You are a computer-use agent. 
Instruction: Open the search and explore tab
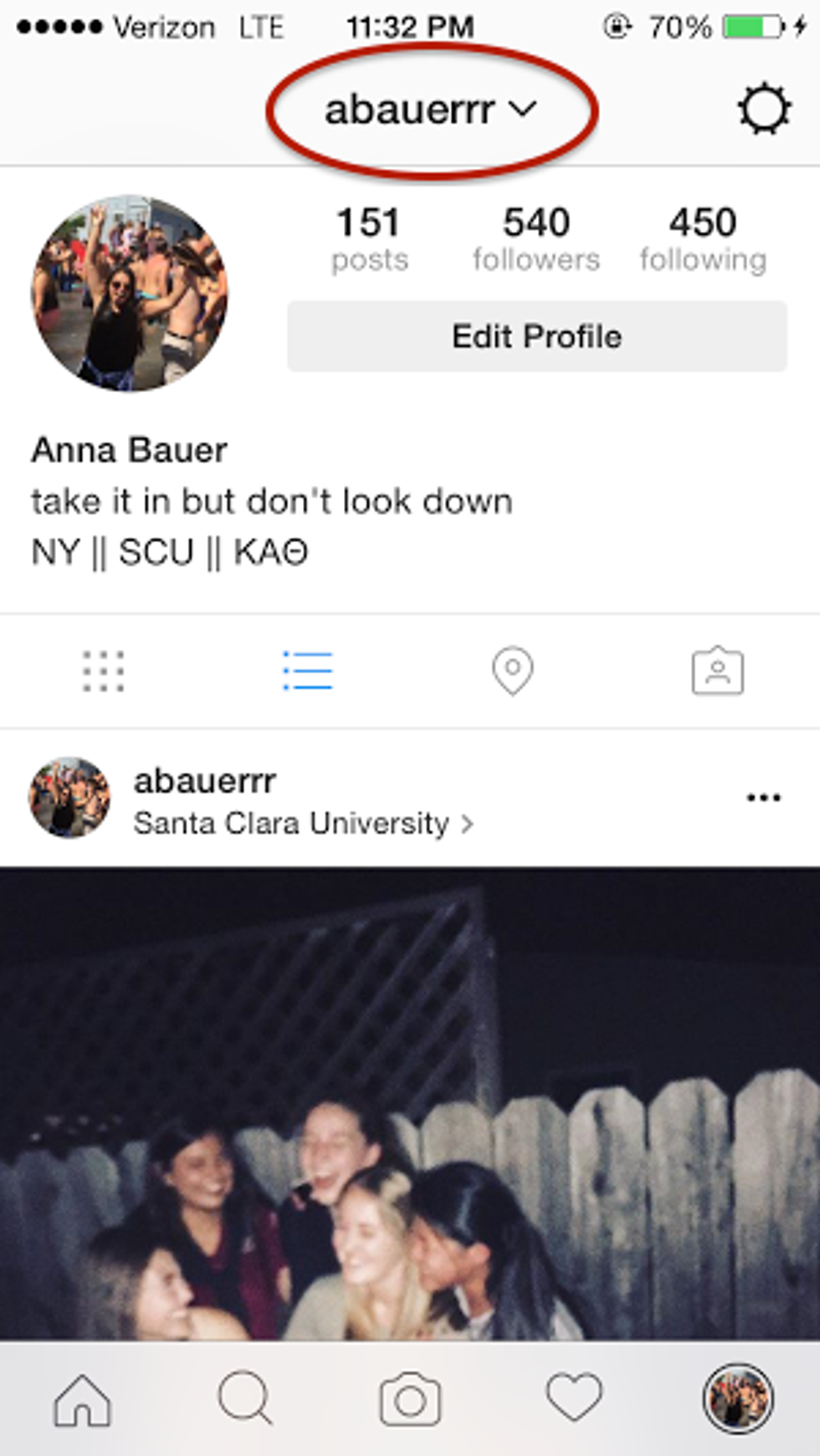coord(245,1400)
